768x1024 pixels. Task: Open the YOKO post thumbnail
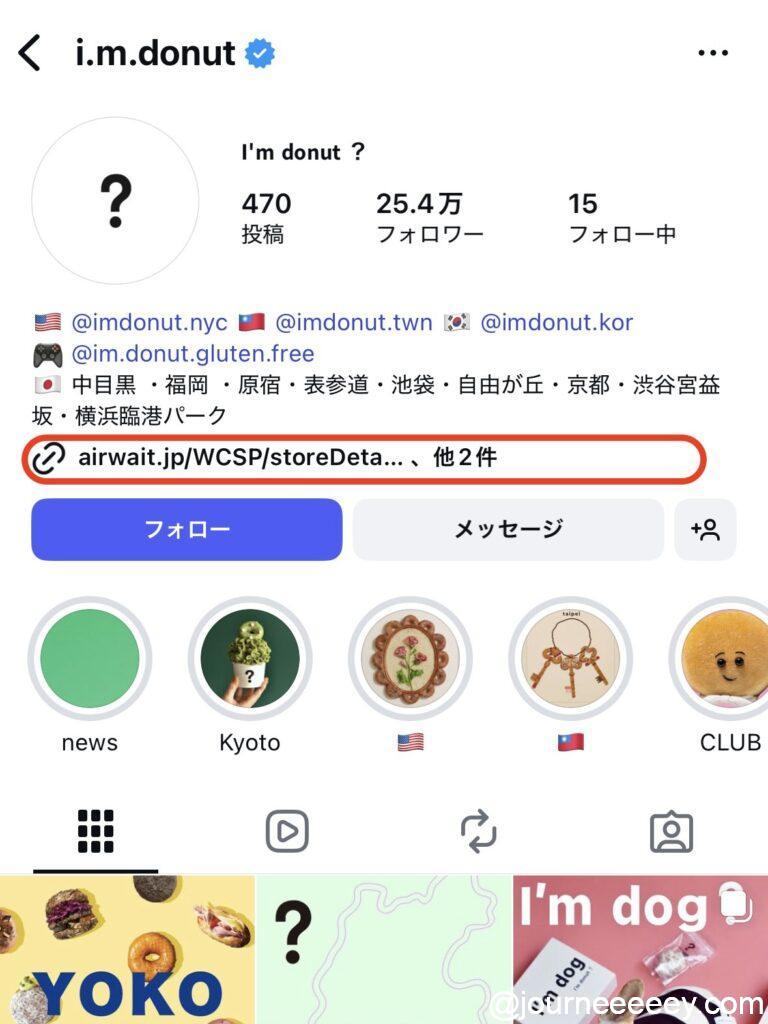coord(126,950)
